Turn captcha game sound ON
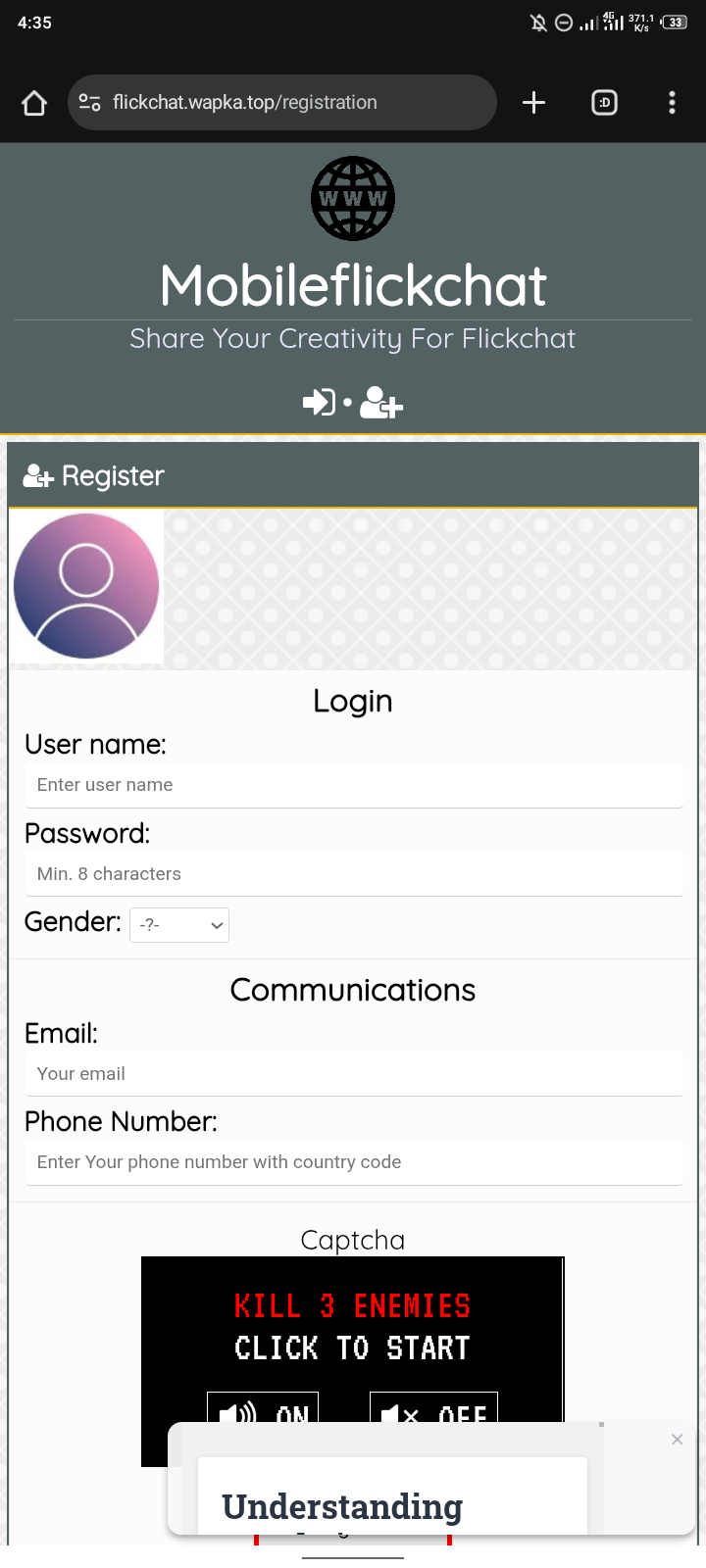Screen dimensions: 706x1568 click(262, 1412)
